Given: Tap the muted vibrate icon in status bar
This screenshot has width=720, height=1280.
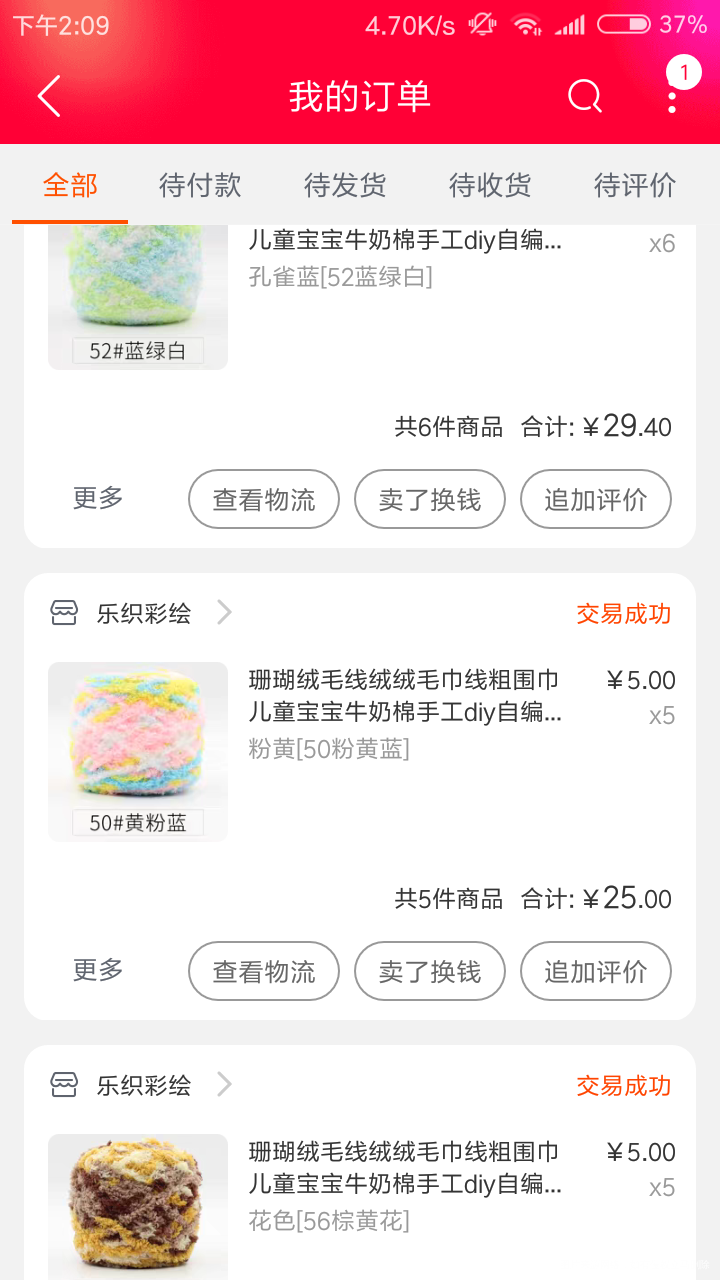Looking at the screenshot, I should pyautogui.click(x=482, y=24).
